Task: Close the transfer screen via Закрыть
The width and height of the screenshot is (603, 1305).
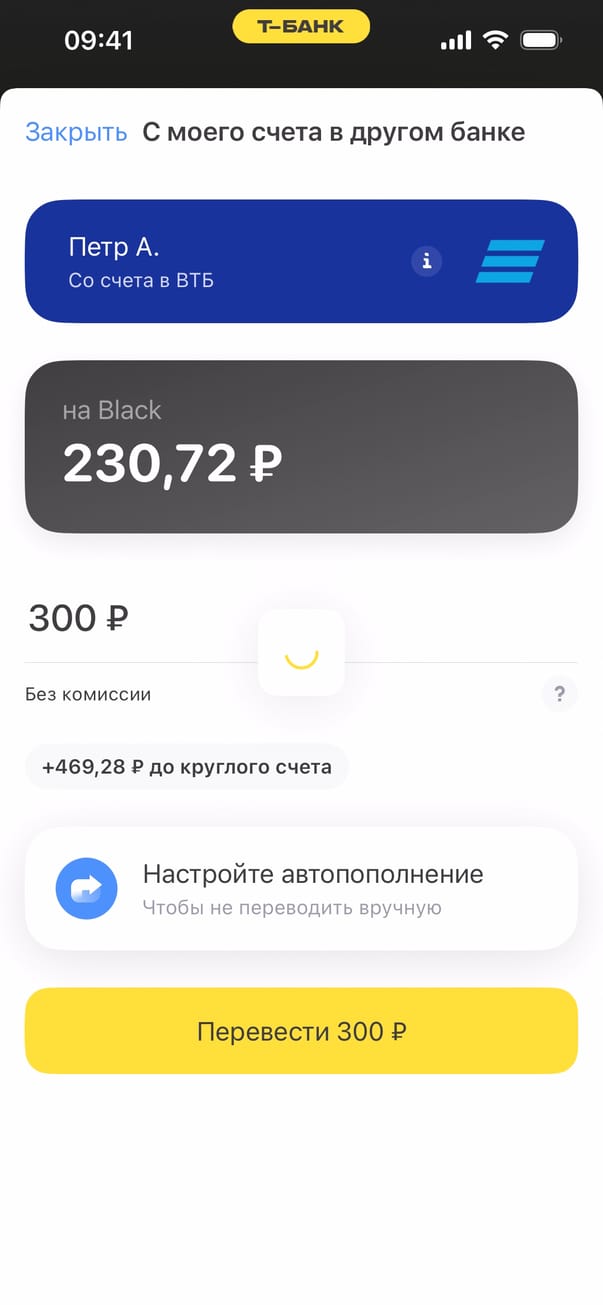Action: tap(76, 132)
